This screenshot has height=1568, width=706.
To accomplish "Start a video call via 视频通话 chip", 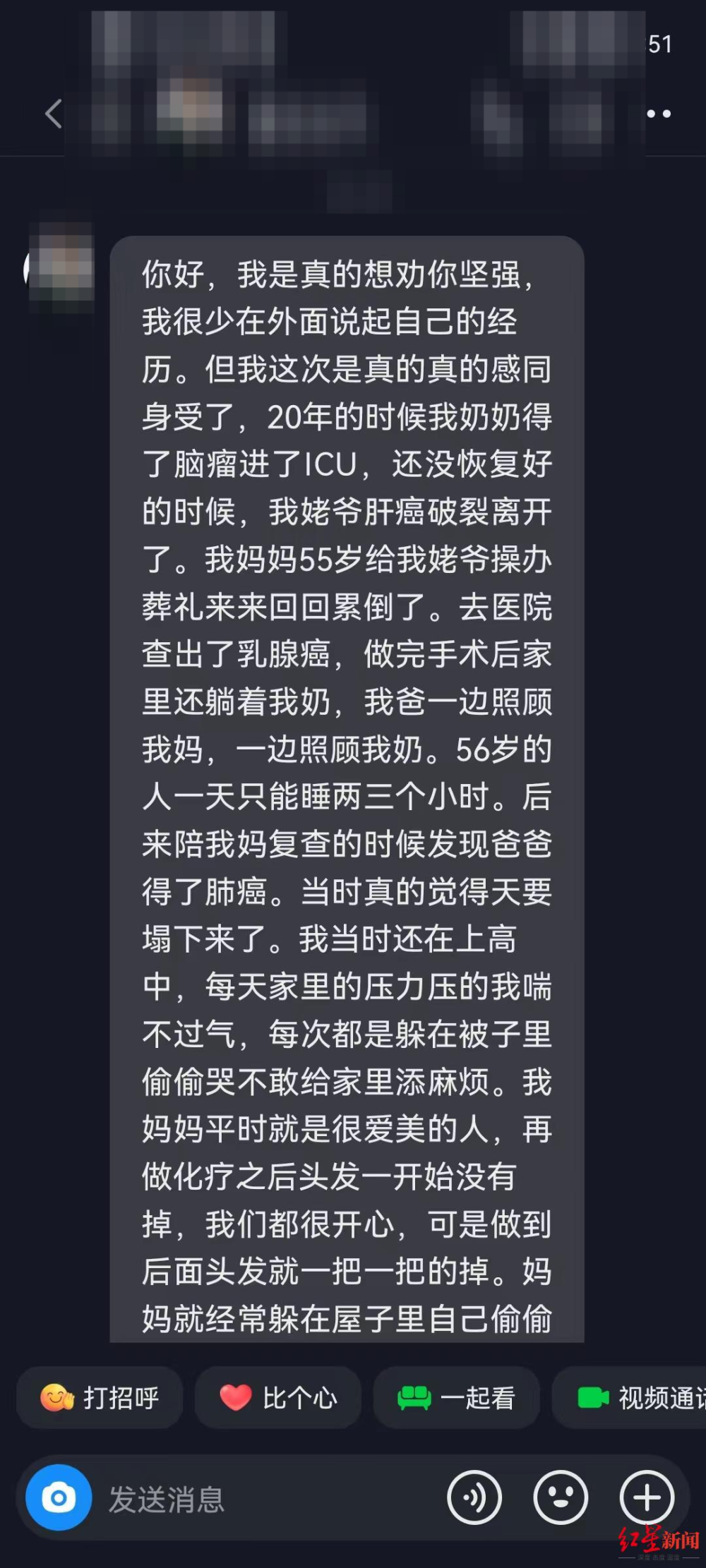I will point(629,1398).
